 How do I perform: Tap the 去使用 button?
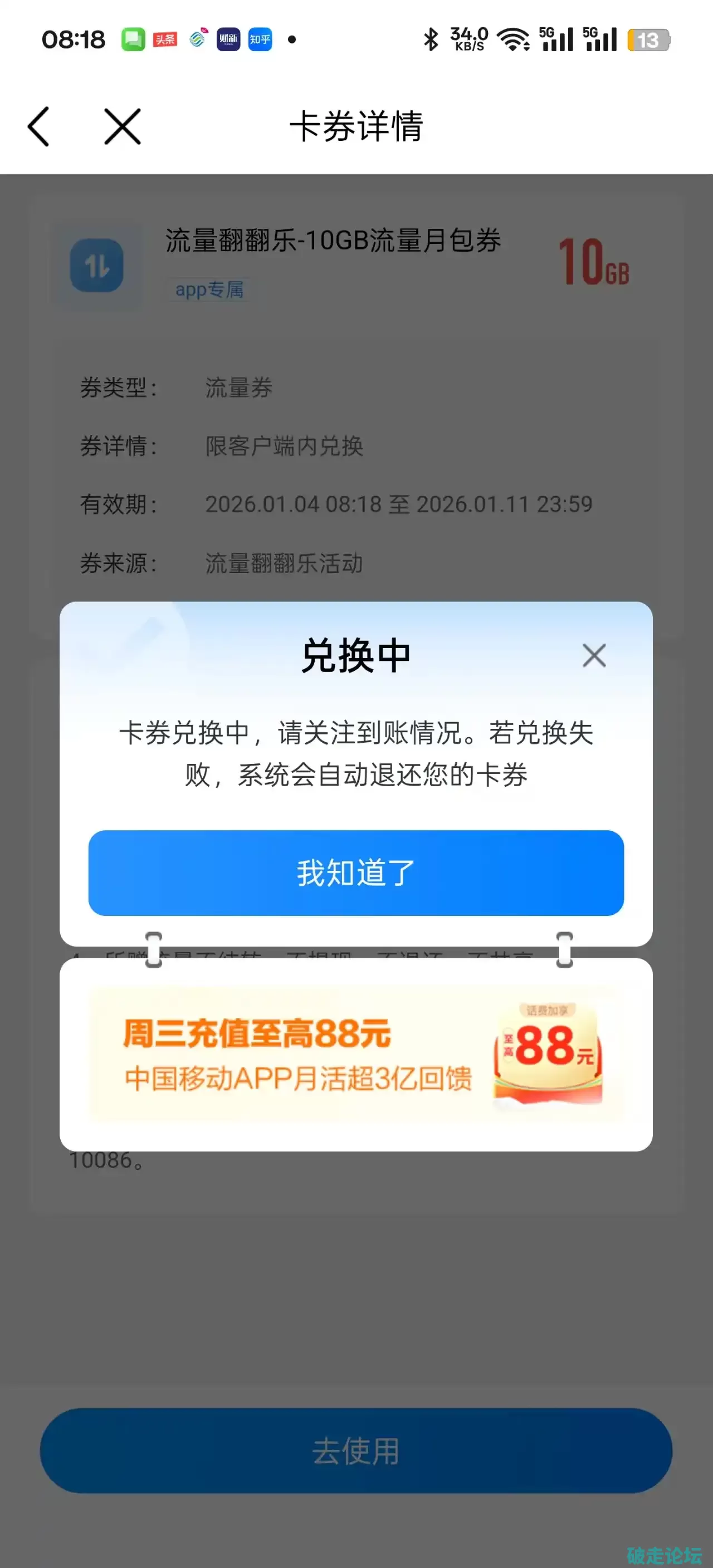point(355,1451)
